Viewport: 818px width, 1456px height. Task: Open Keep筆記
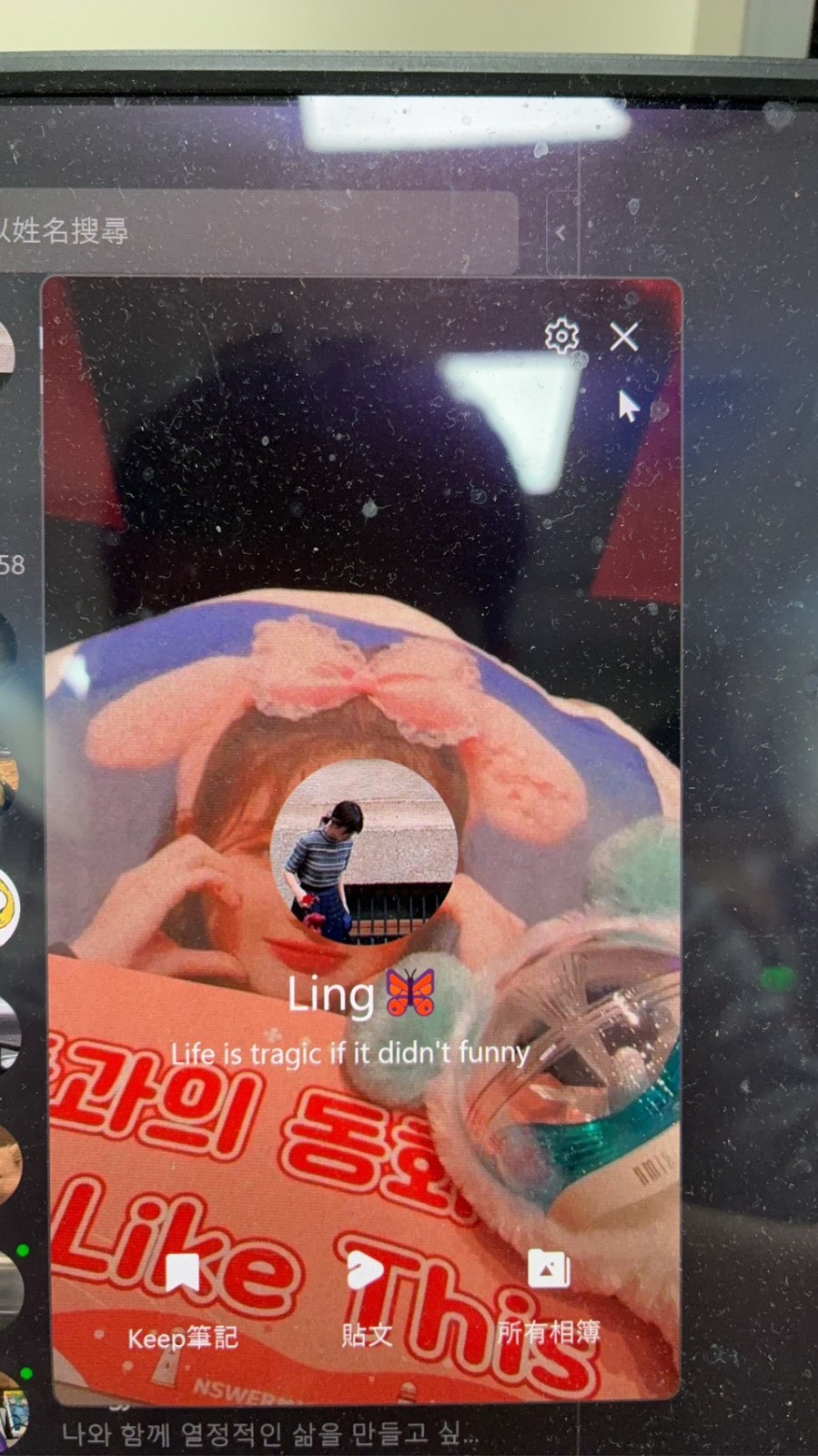pyautogui.click(x=183, y=1299)
